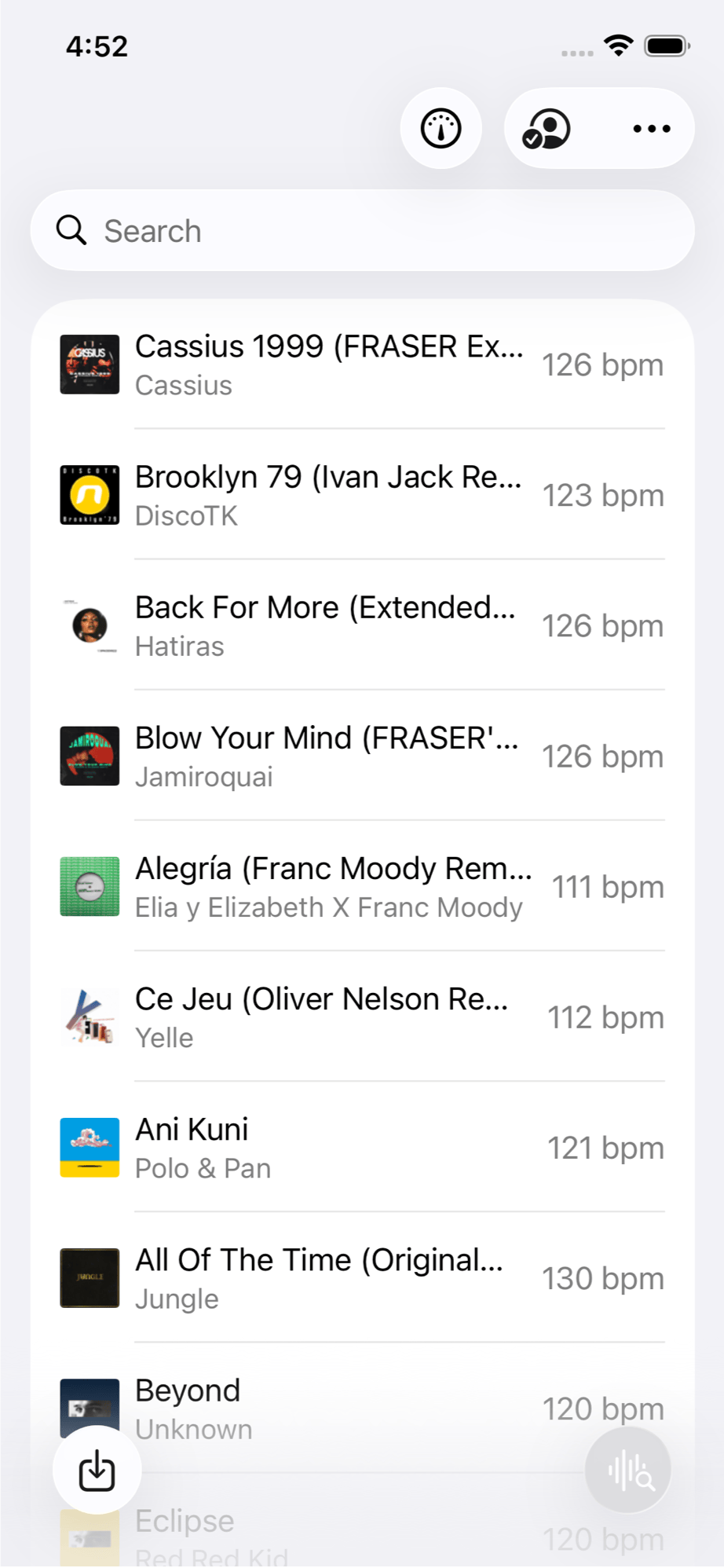The height and width of the screenshot is (1568, 724).
Task: Open Back For More by Hatiras
Action: (x=362, y=626)
